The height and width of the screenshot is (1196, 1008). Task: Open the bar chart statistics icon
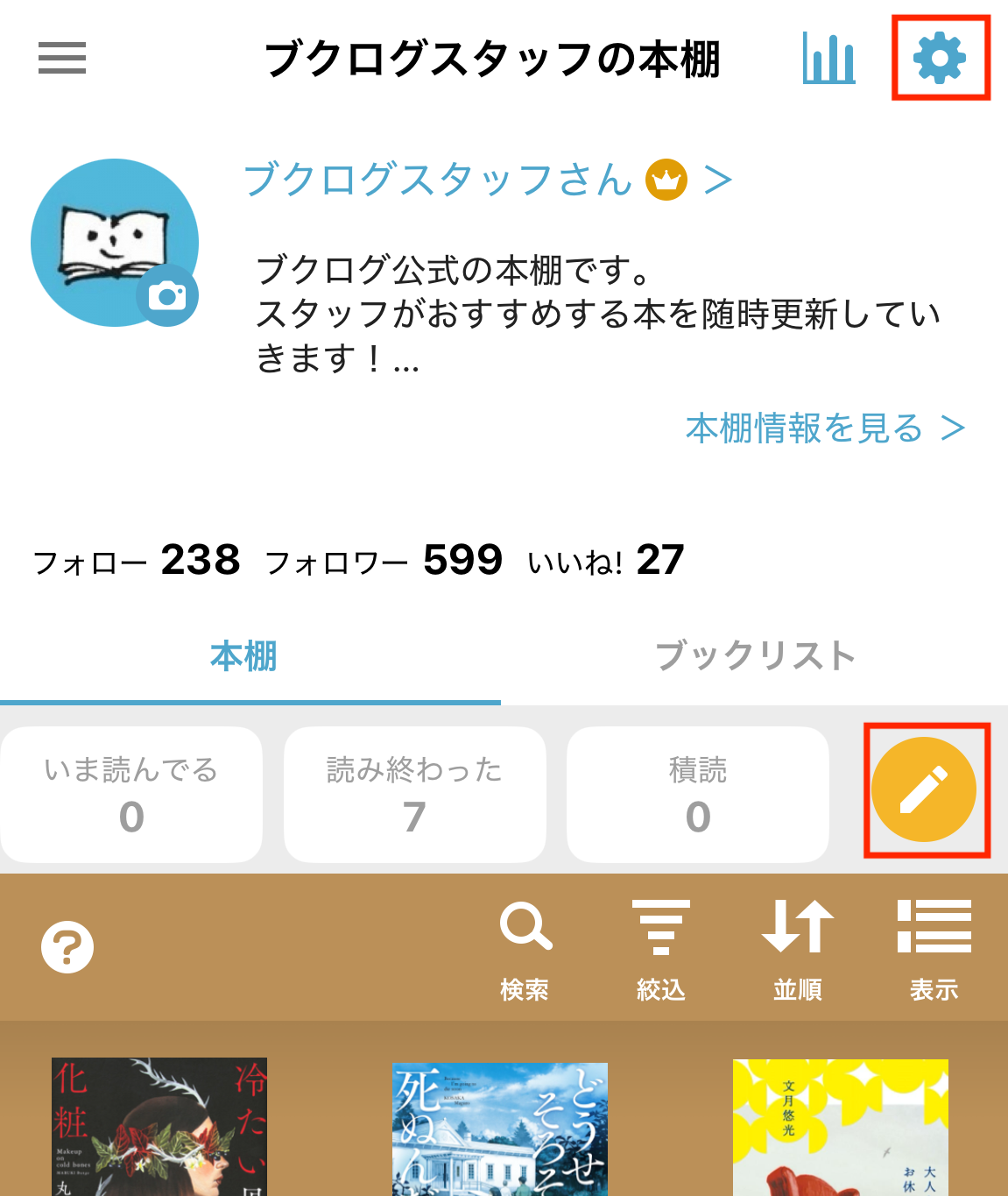click(x=828, y=59)
